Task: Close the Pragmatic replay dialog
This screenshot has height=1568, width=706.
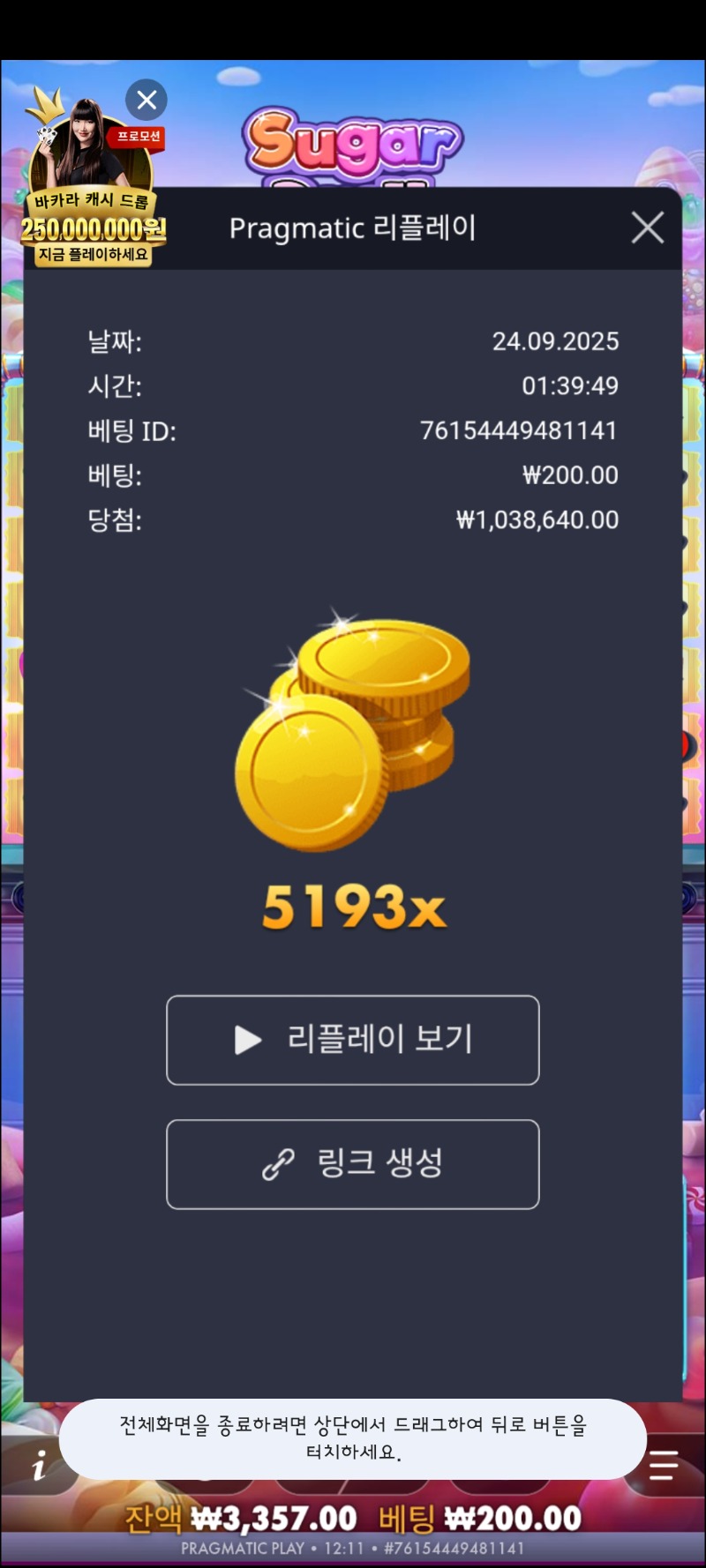Action: [x=648, y=228]
